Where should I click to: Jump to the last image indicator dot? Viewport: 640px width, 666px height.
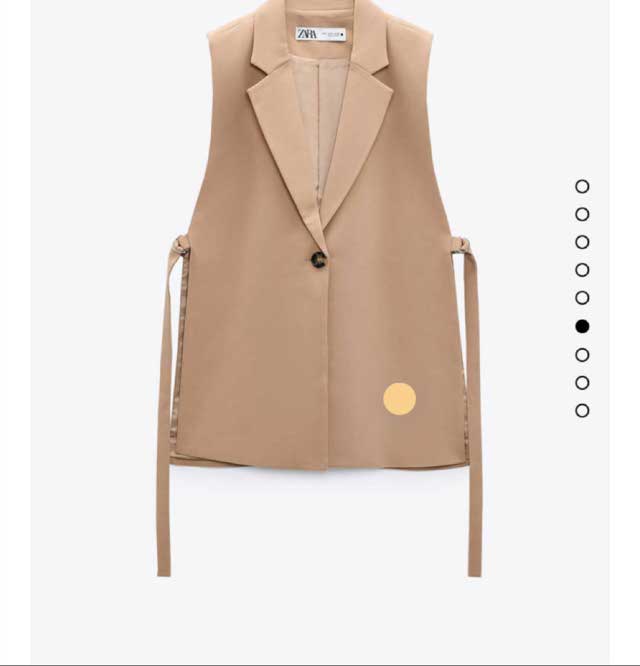(x=582, y=410)
